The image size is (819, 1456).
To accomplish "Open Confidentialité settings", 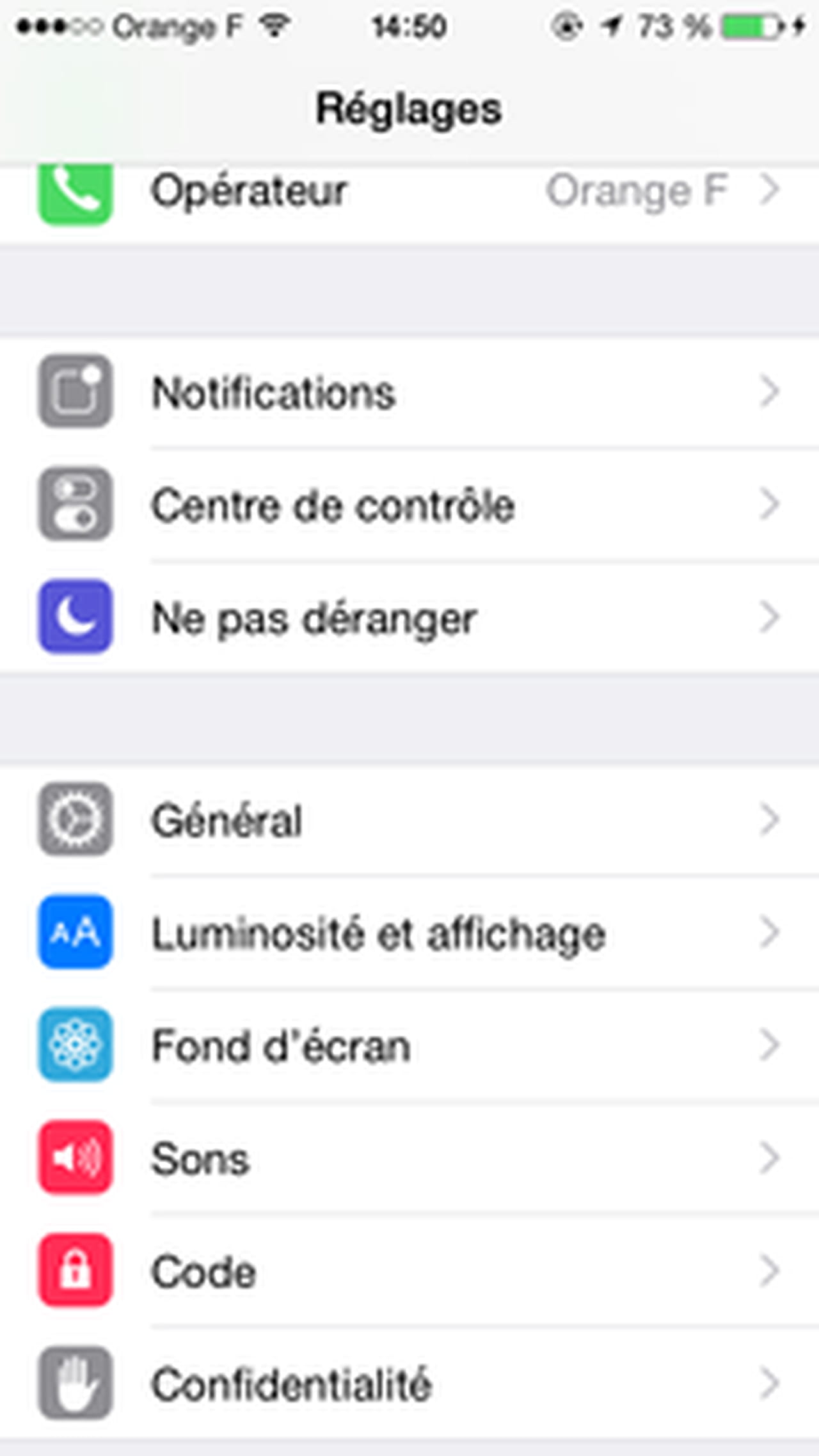I will tap(409, 1384).
